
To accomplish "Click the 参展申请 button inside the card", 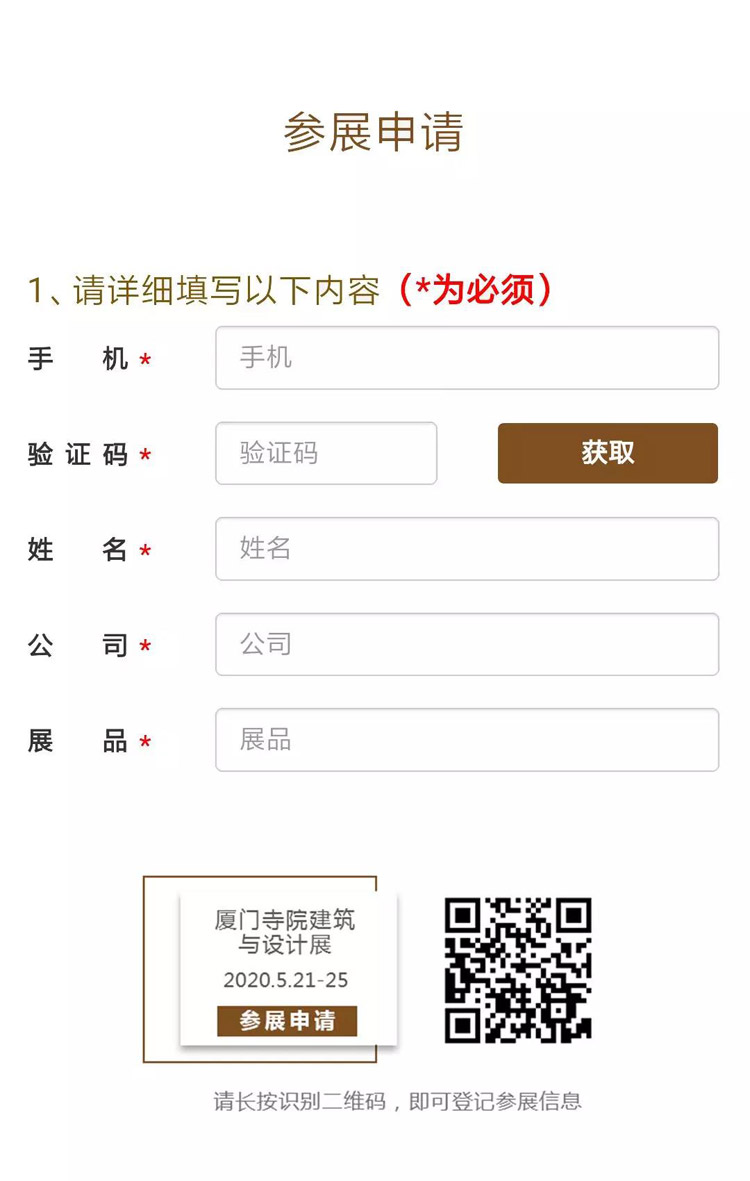I will pyautogui.click(x=286, y=1023).
